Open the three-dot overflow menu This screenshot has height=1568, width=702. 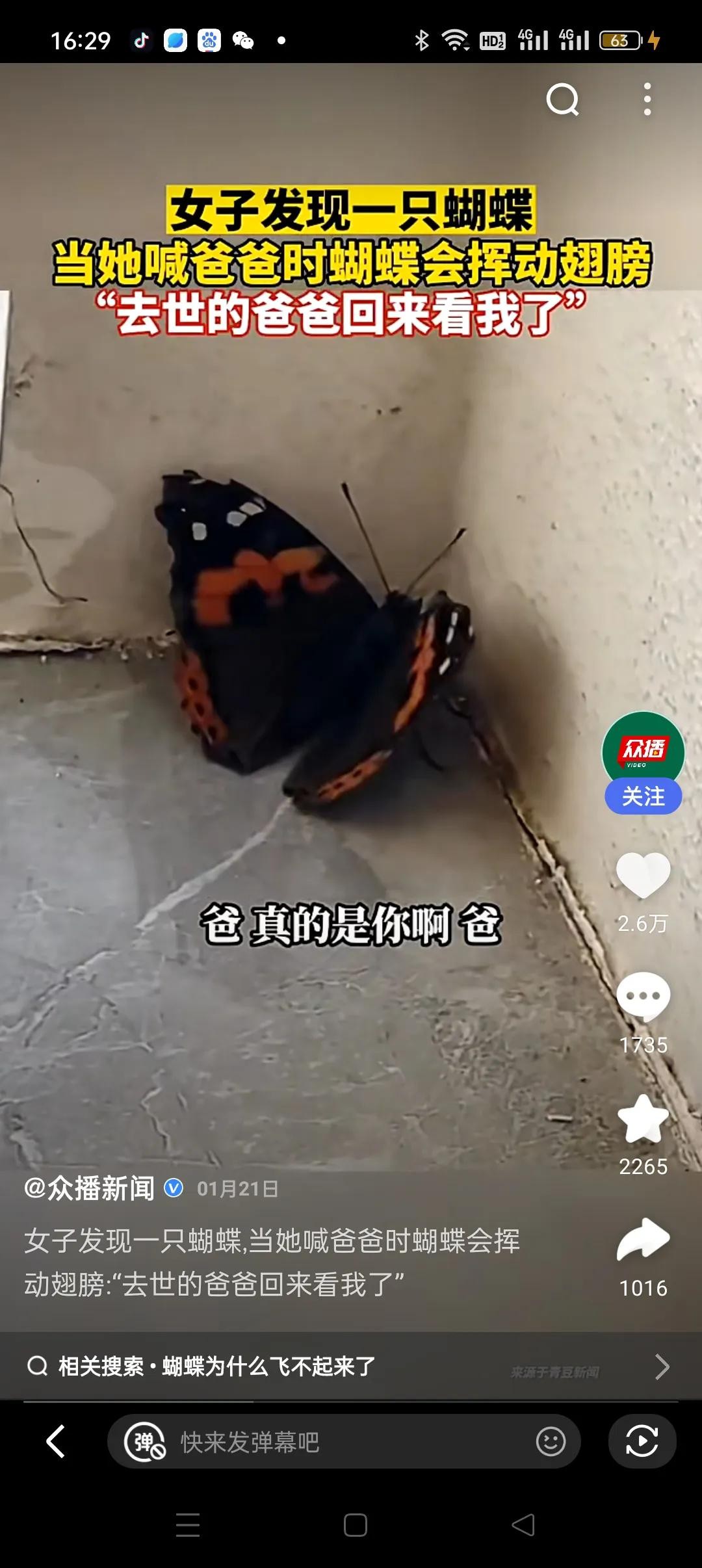647,99
